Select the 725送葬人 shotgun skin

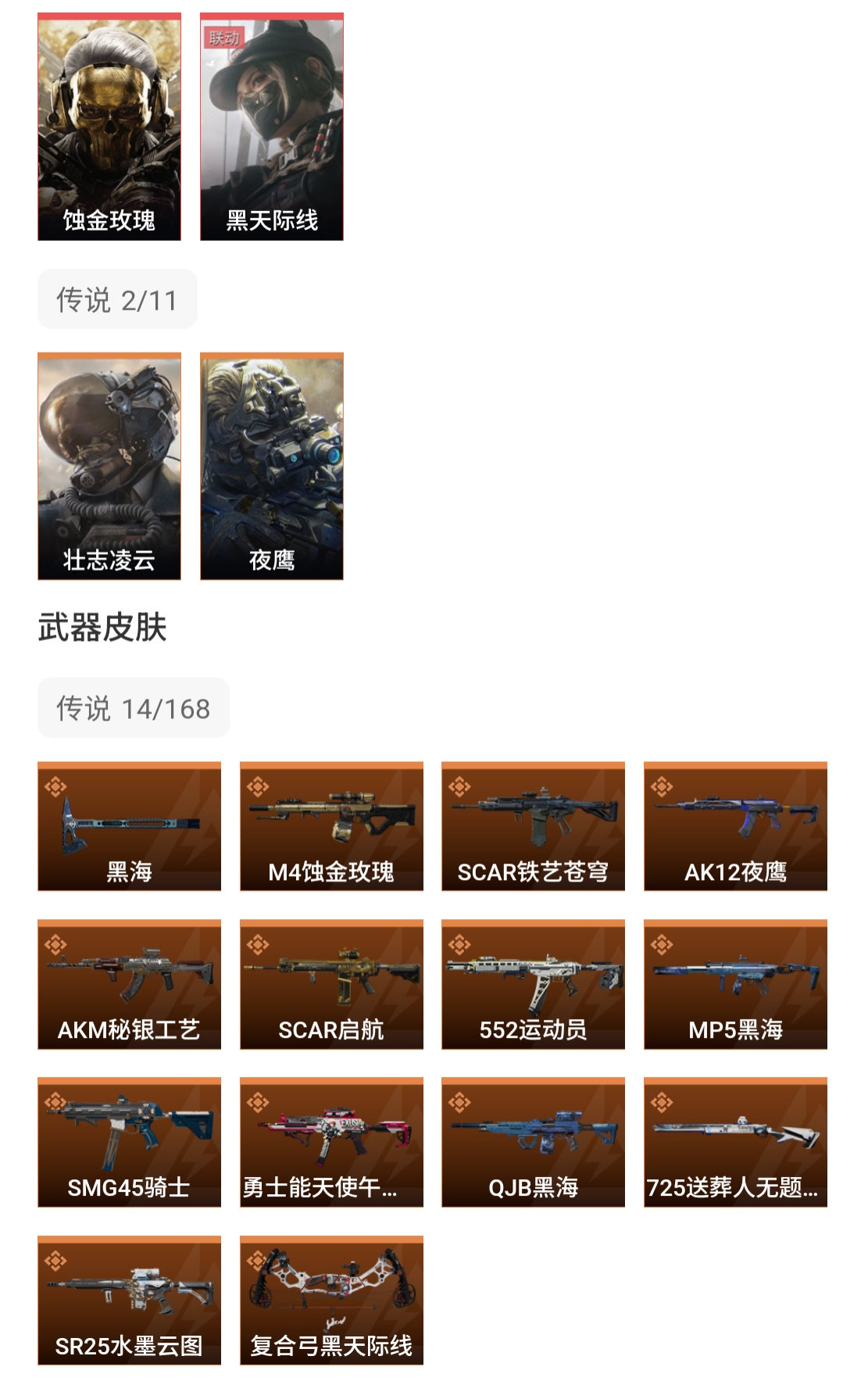tap(735, 1143)
